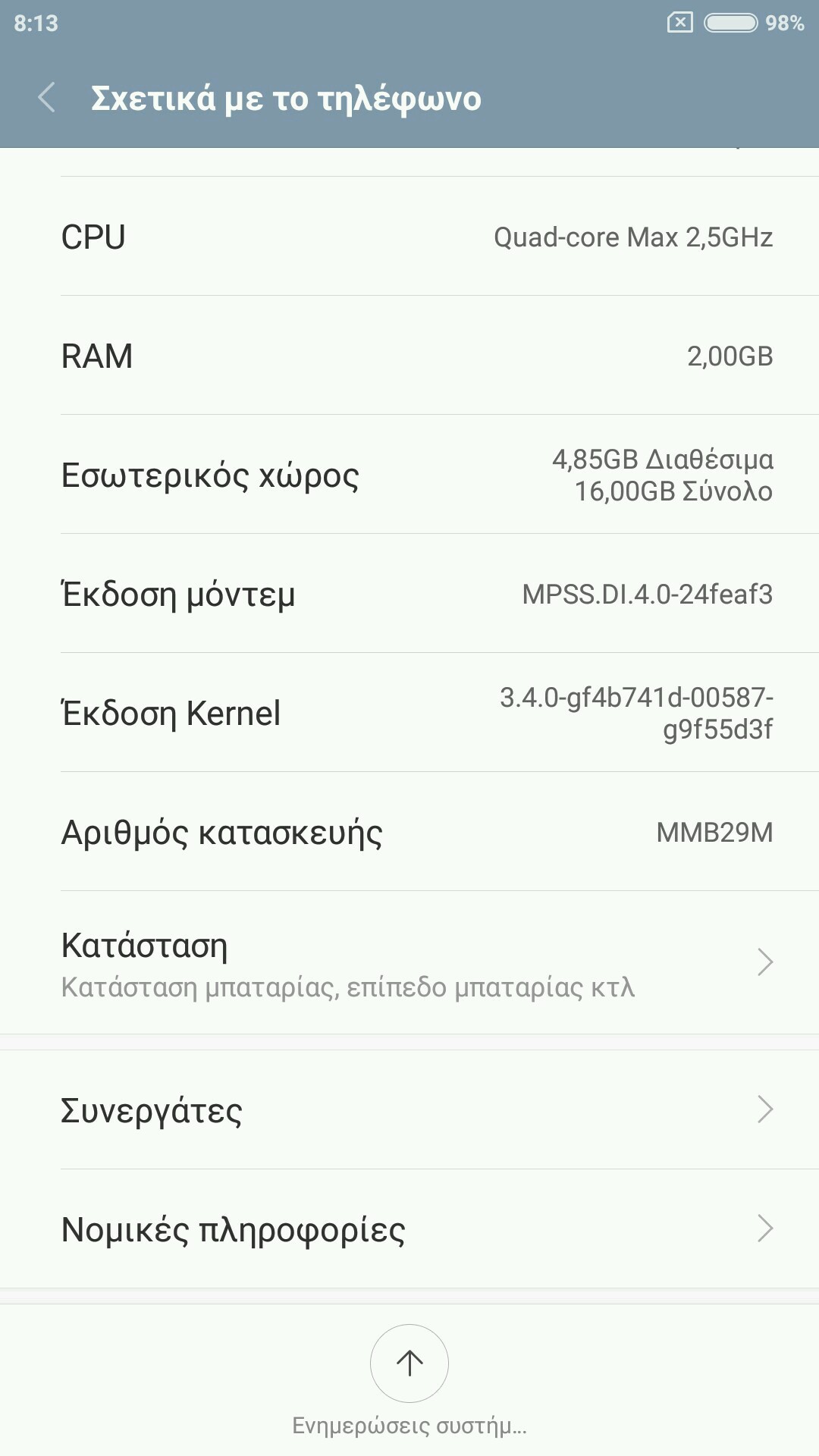The image size is (819, 1456).
Task: Tap the CPU row
Action: [409, 237]
